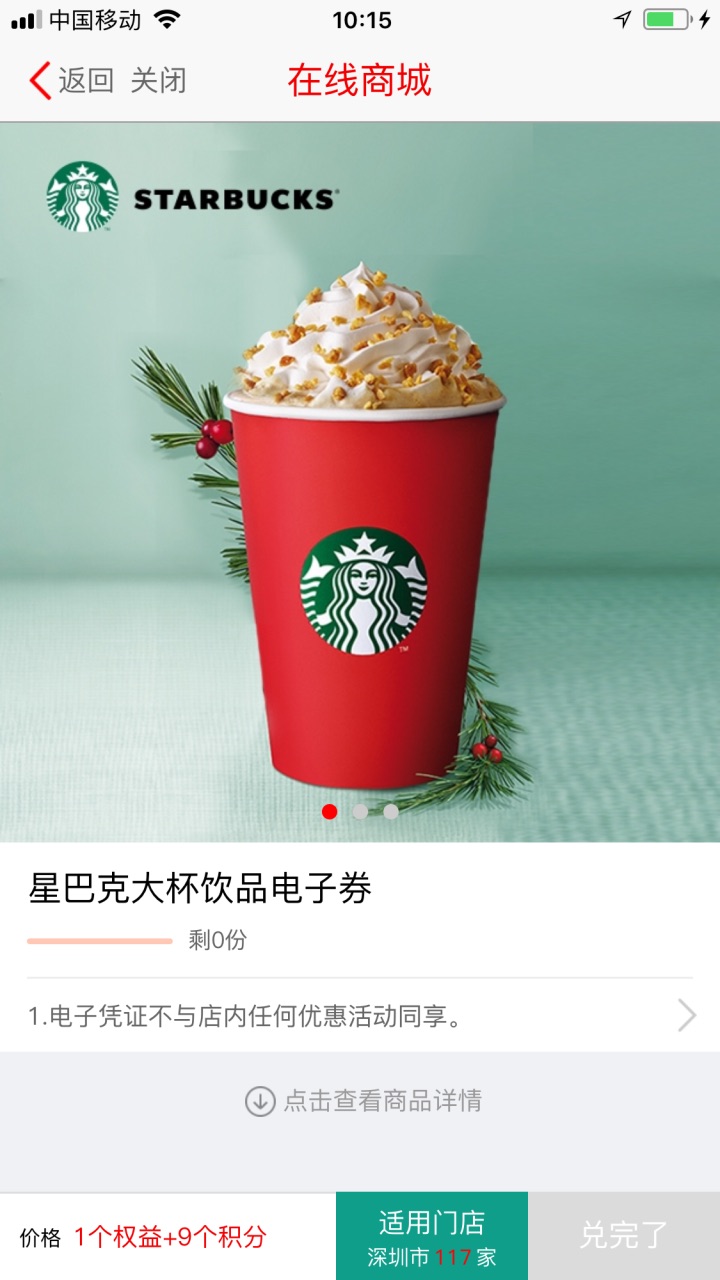This screenshot has width=720, height=1280.
Task: Jump to the third image dot
Action: [x=391, y=811]
